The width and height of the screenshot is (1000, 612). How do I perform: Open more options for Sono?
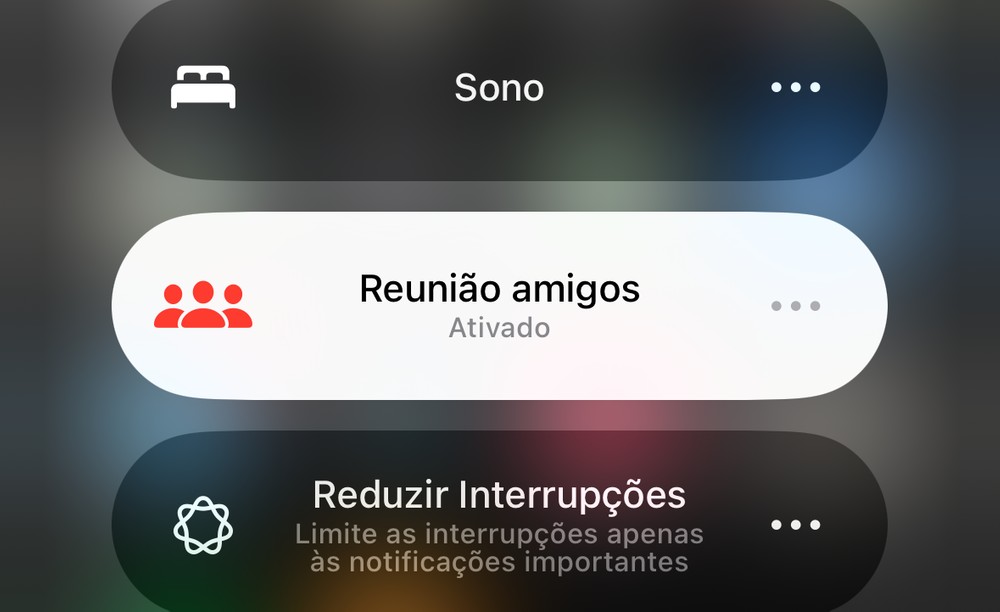pos(796,88)
